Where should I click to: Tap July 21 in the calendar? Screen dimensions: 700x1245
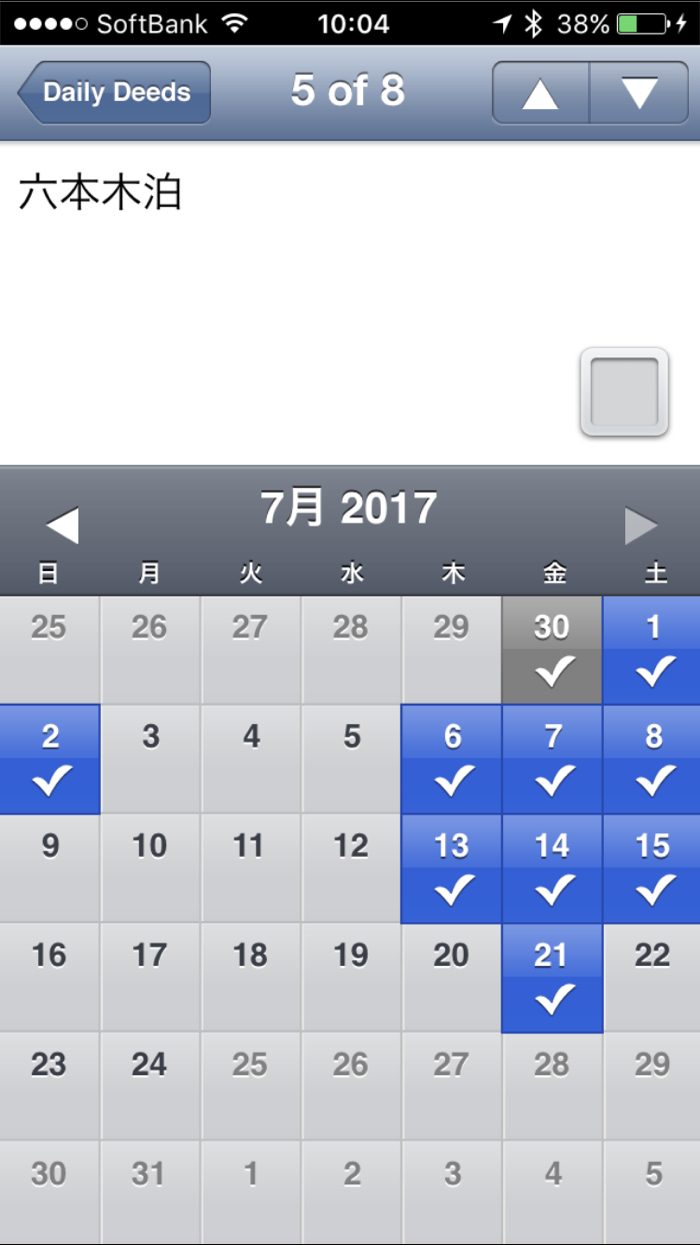click(x=552, y=977)
